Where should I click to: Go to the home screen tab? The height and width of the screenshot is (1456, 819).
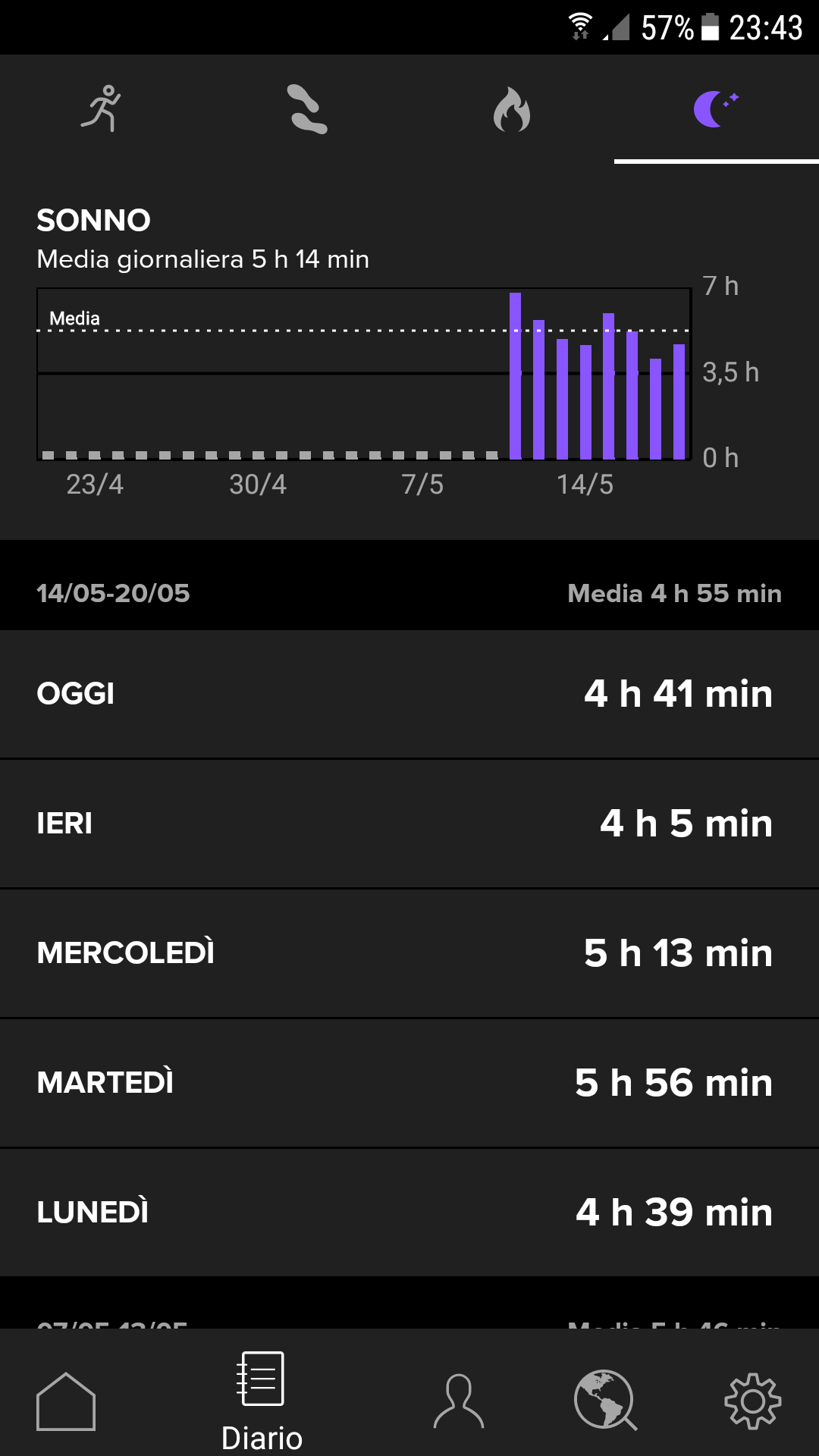pos(66,1401)
